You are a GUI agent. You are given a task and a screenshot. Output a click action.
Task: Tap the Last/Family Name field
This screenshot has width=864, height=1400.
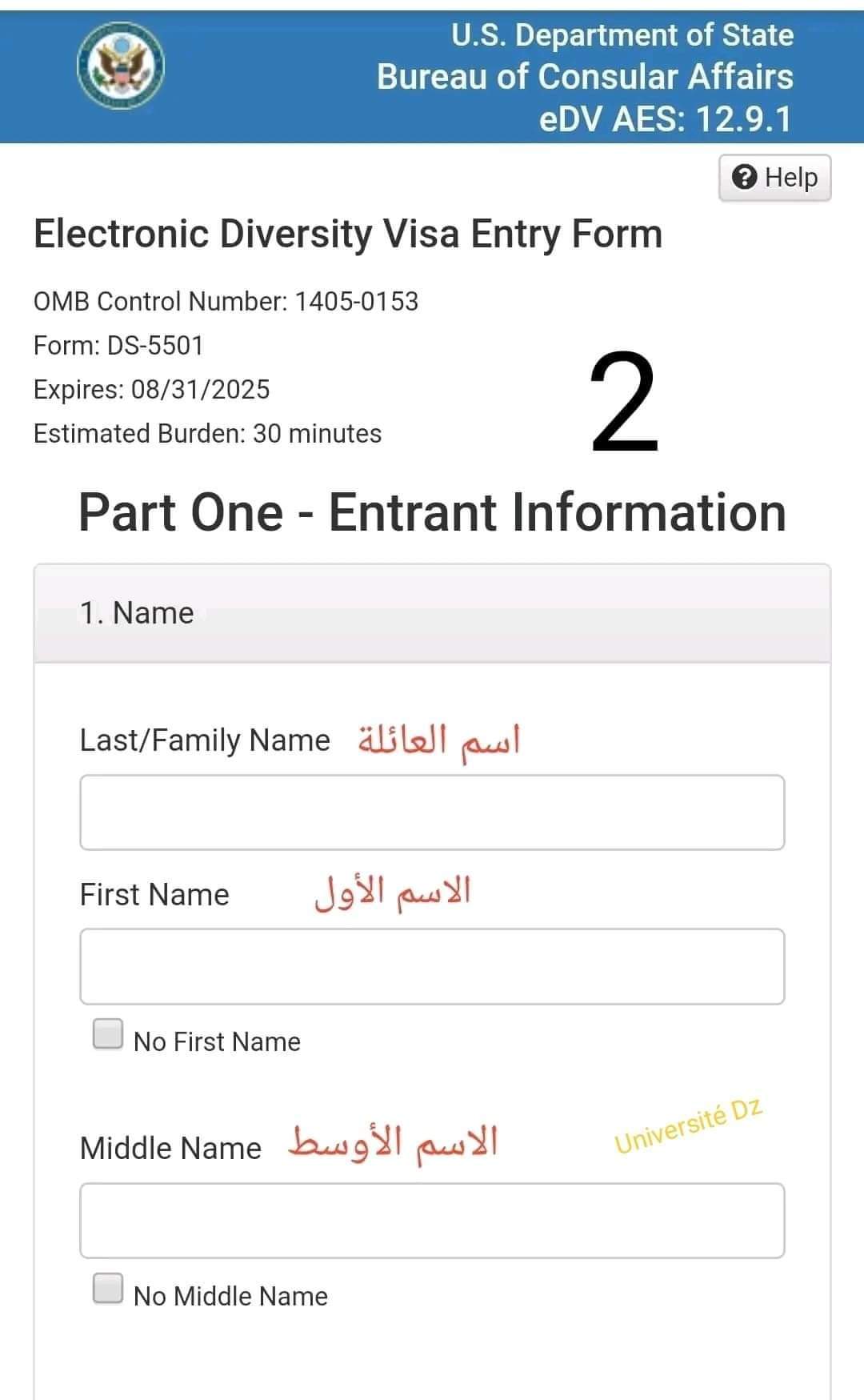tap(432, 812)
